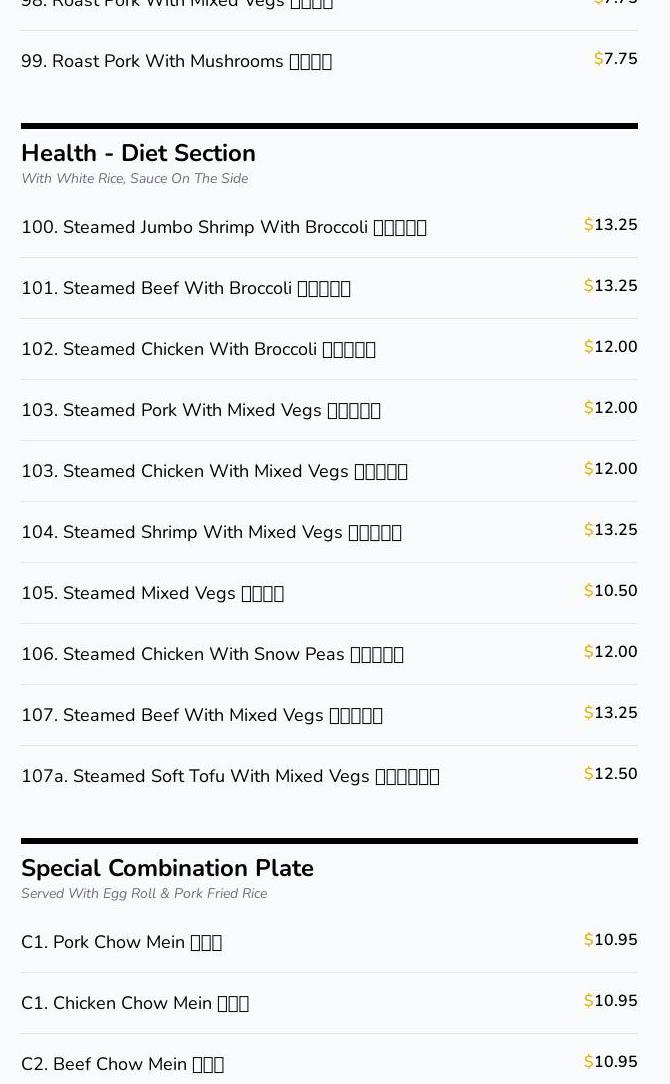Open item 101 Steamed Beef With Broccoli
Screen dimensions: 670x1084
(x=185, y=288)
